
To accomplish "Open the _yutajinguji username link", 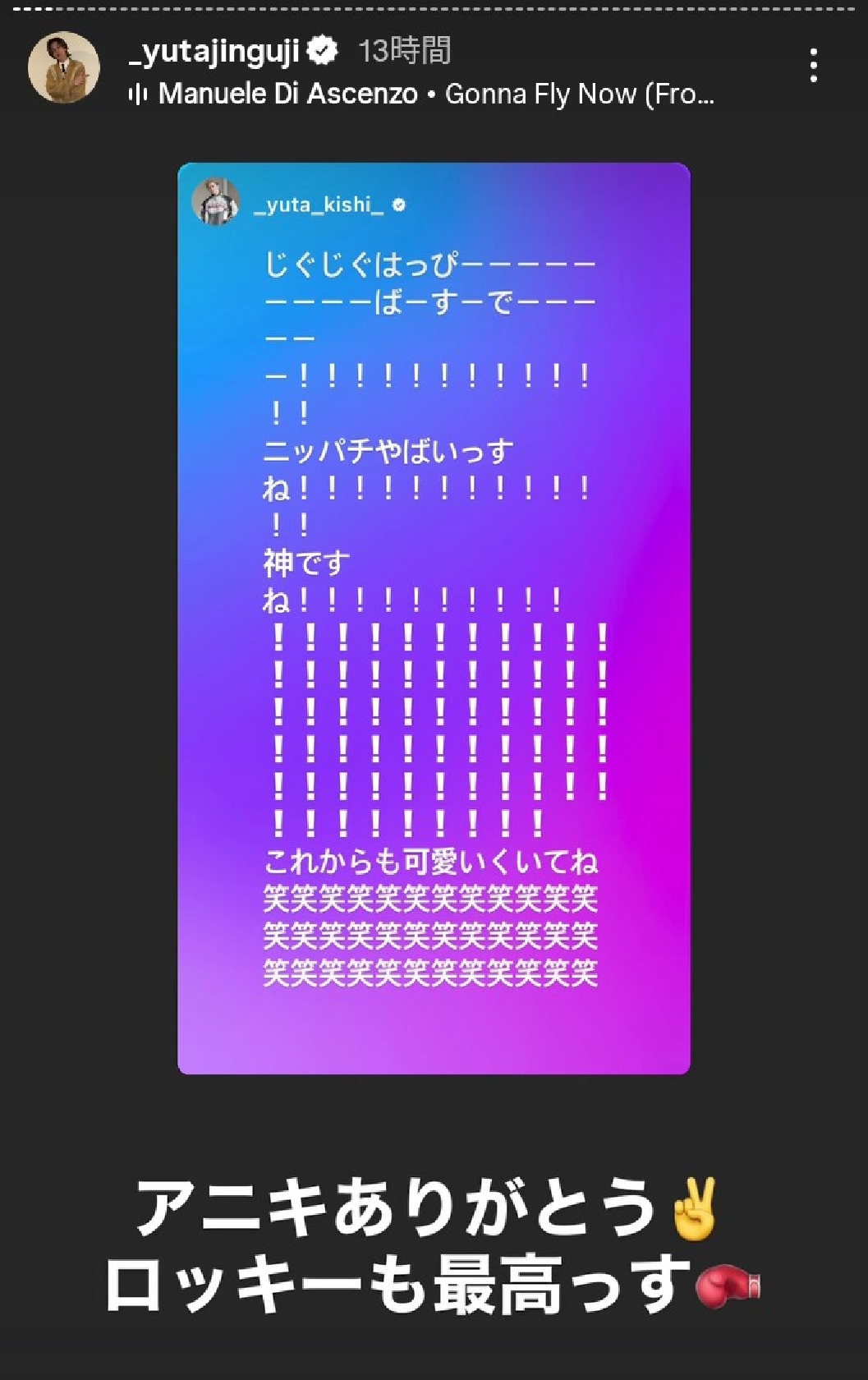I will click(214, 51).
